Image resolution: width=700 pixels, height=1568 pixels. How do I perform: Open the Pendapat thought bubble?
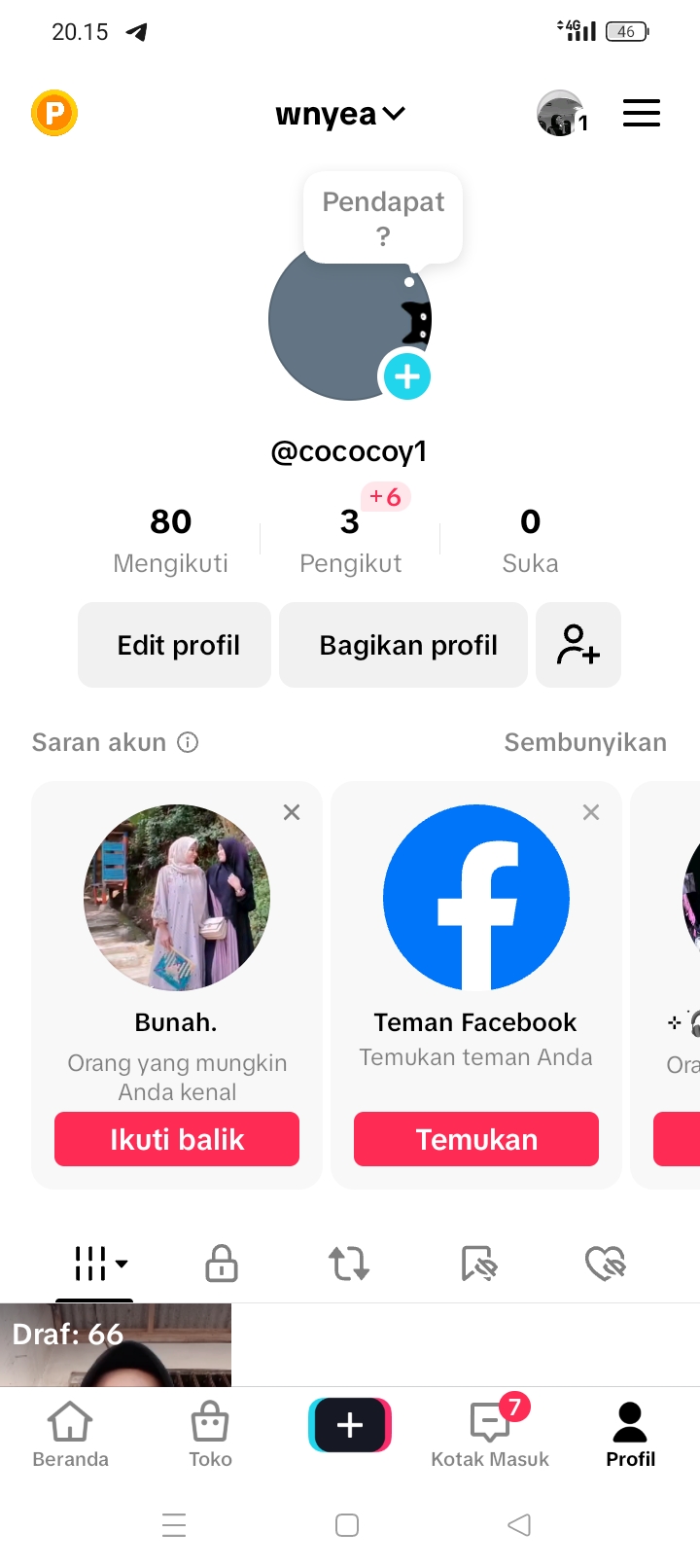pyautogui.click(x=383, y=218)
